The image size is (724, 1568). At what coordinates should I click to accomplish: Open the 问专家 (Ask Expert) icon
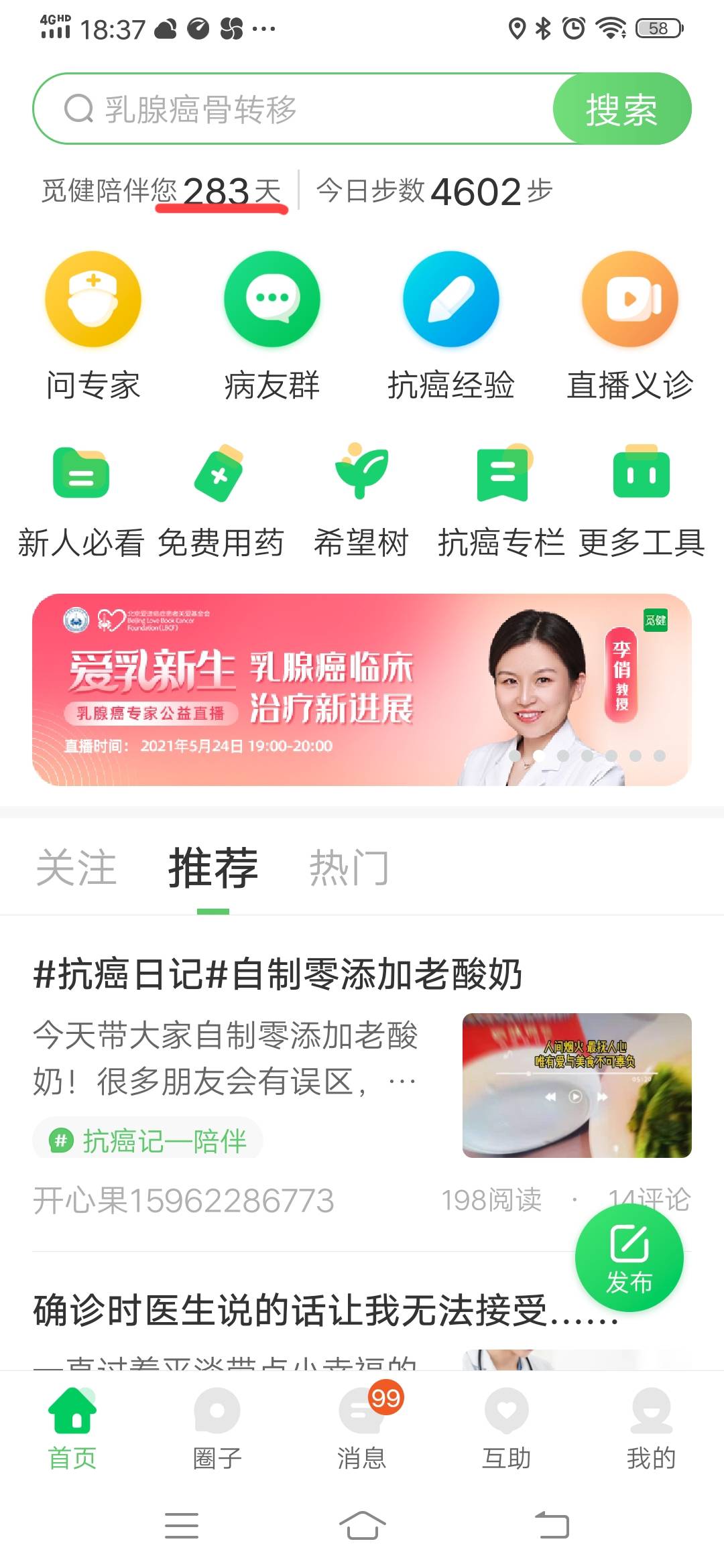click(x=92, y=300)
